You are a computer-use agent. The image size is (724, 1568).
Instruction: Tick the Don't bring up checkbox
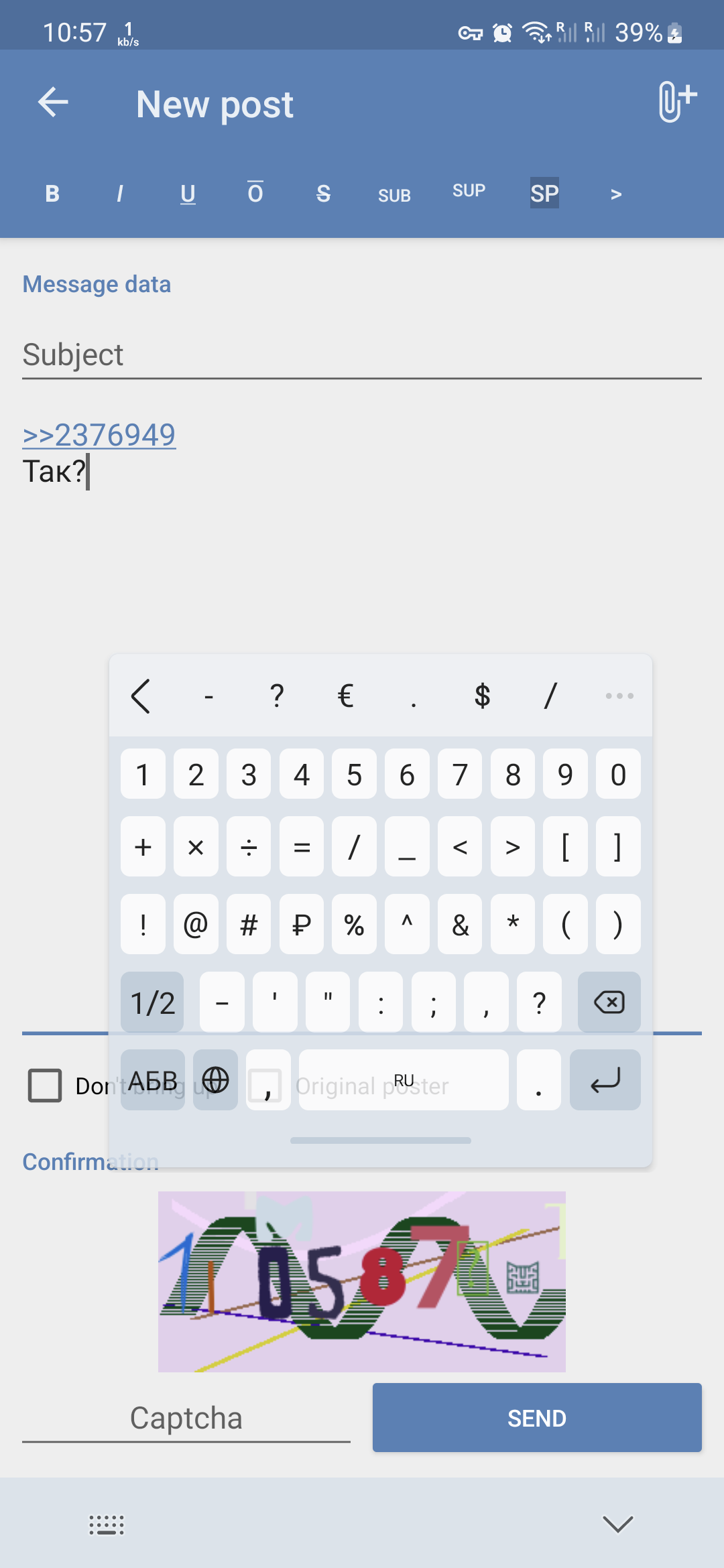click(45, 1086)
